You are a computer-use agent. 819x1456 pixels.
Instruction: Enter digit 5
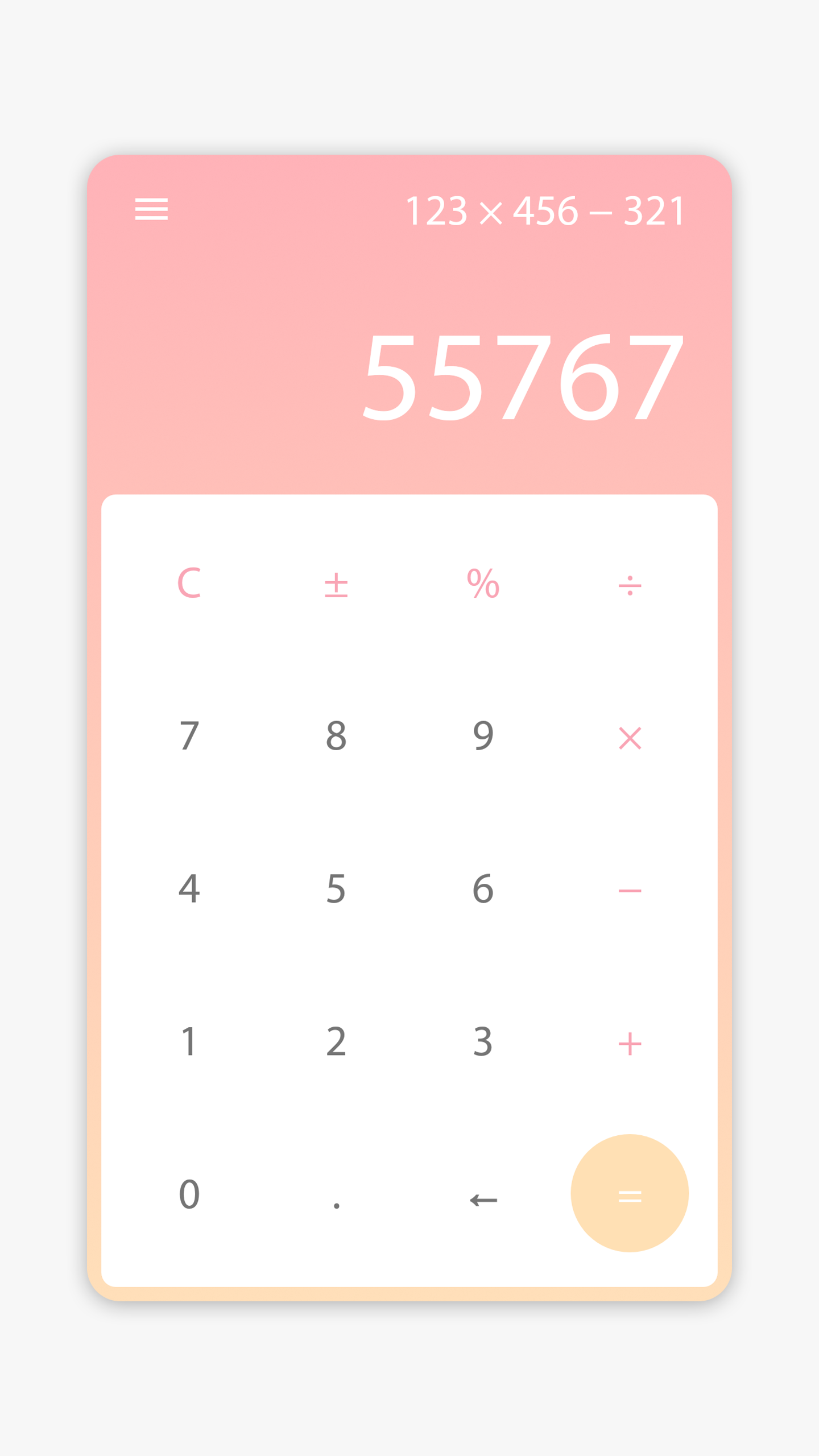pyautogui.click(x=336, y=888)
